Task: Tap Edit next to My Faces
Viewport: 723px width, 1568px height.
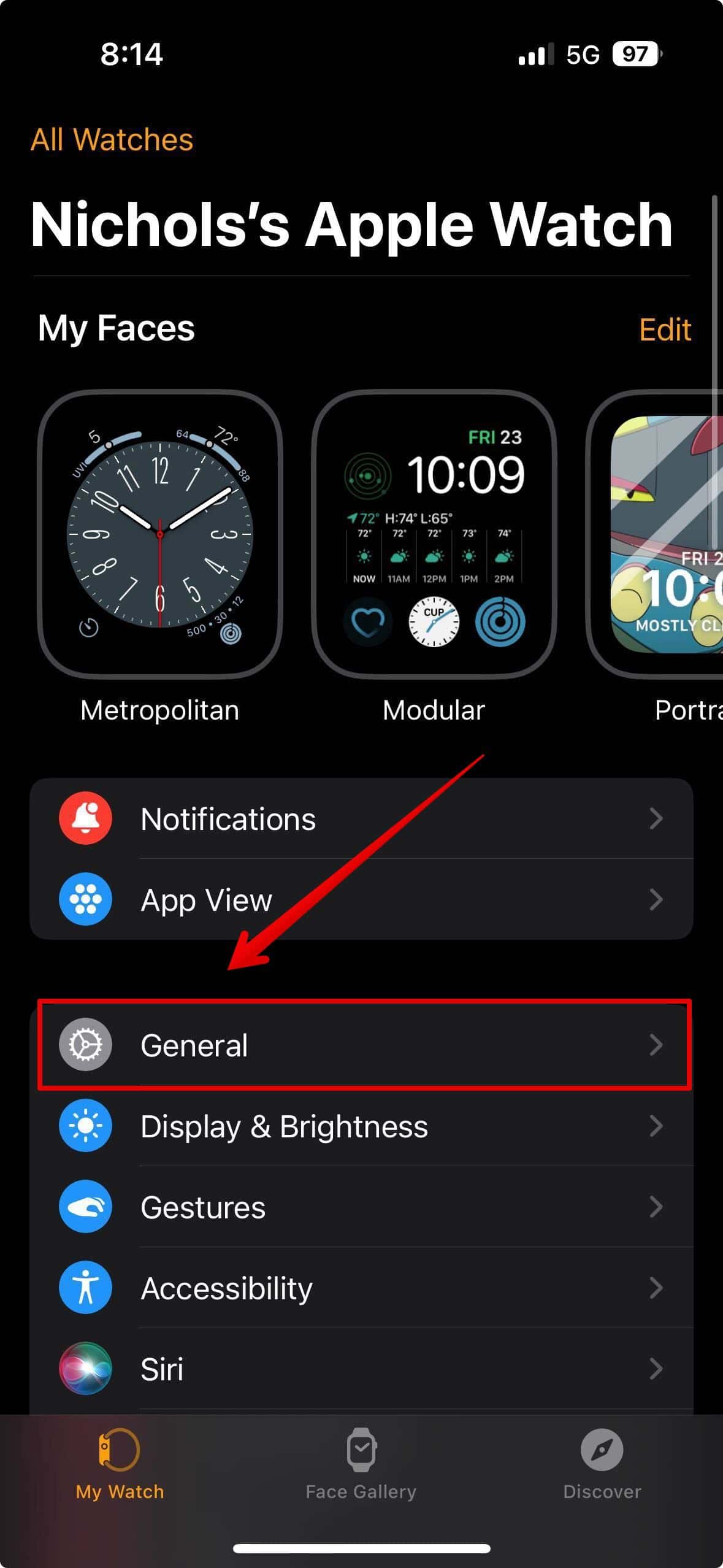Action: pos(664,329)
